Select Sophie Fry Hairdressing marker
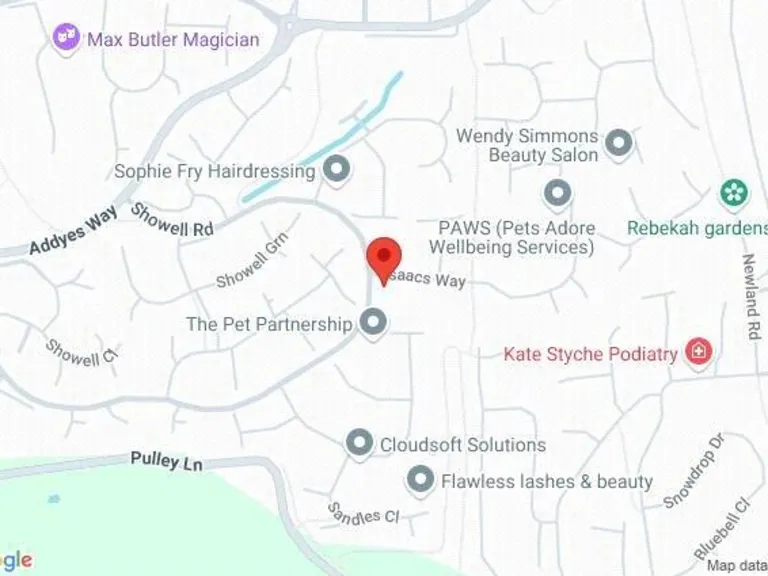This screenshot has width=768, height=576. point(338,169)
